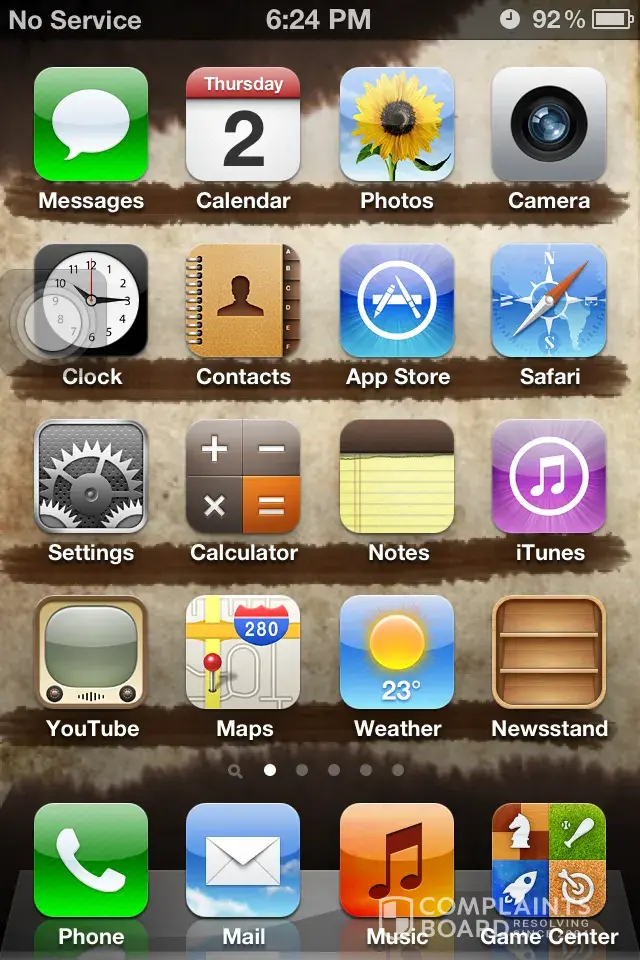Screen dimensions: 640x960
Task: Launch the Photos app
Action: pyautogui.click(x=397, y=125)
